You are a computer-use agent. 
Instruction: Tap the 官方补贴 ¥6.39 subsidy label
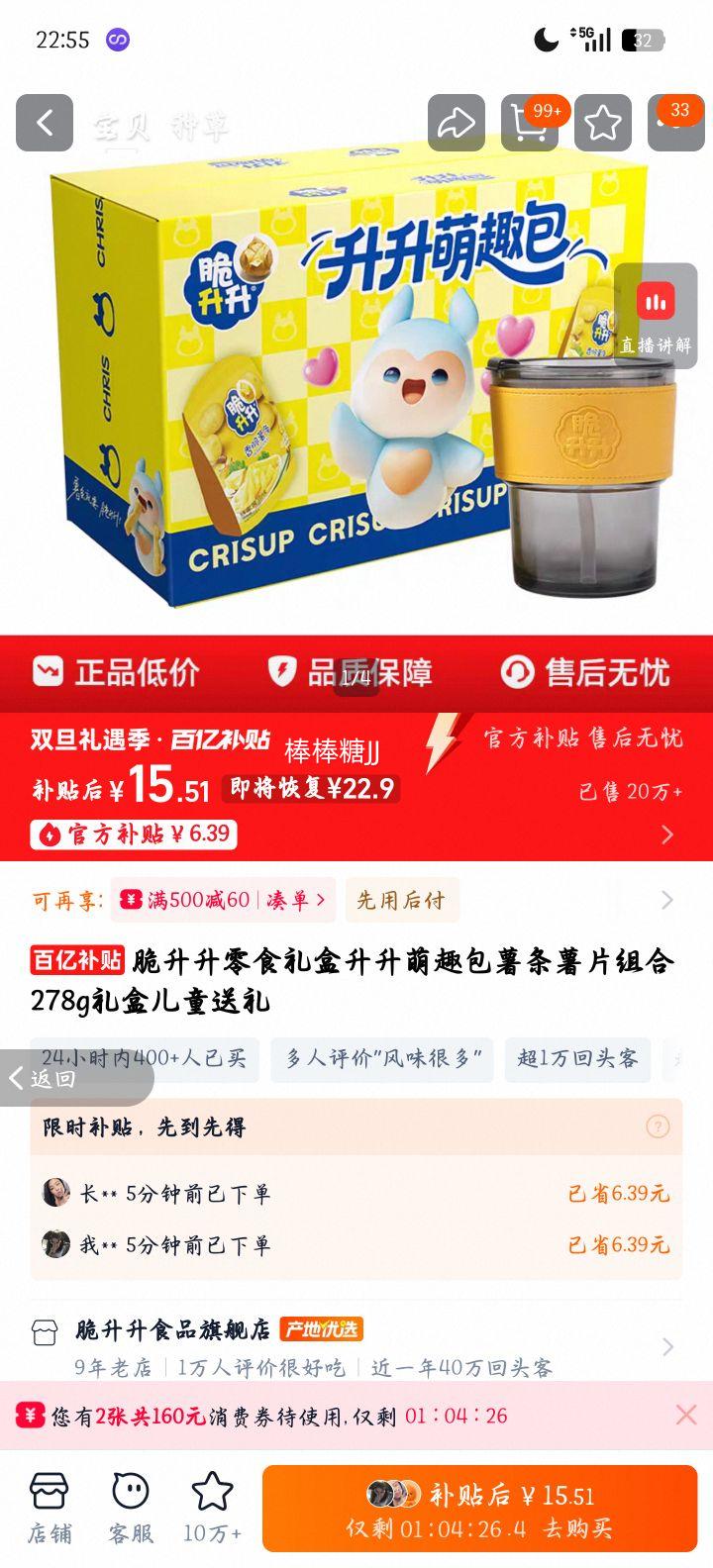coord(131,835)
